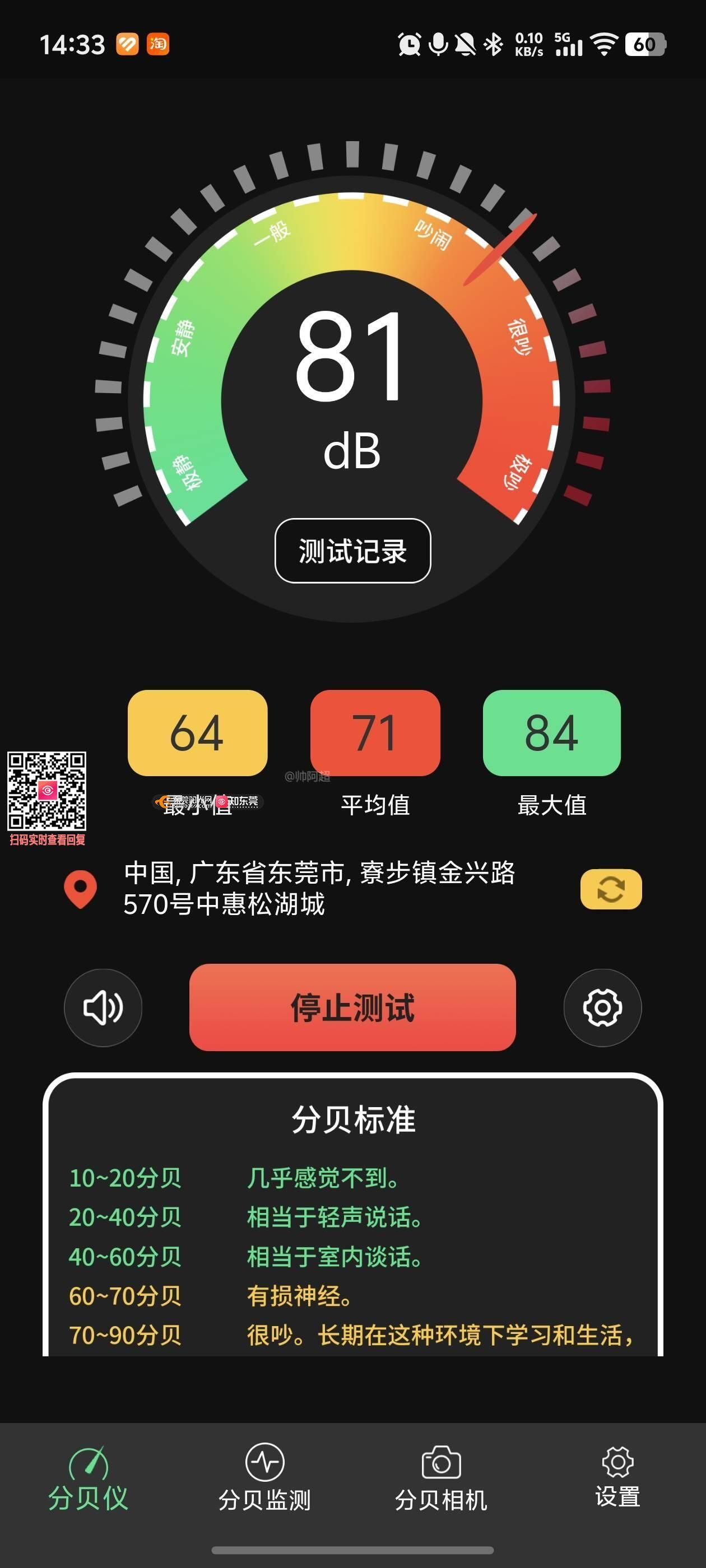Open the 测试记录 test records
Image resolution: width=706 pixels, height=1568 pixels.
point(352,551)
